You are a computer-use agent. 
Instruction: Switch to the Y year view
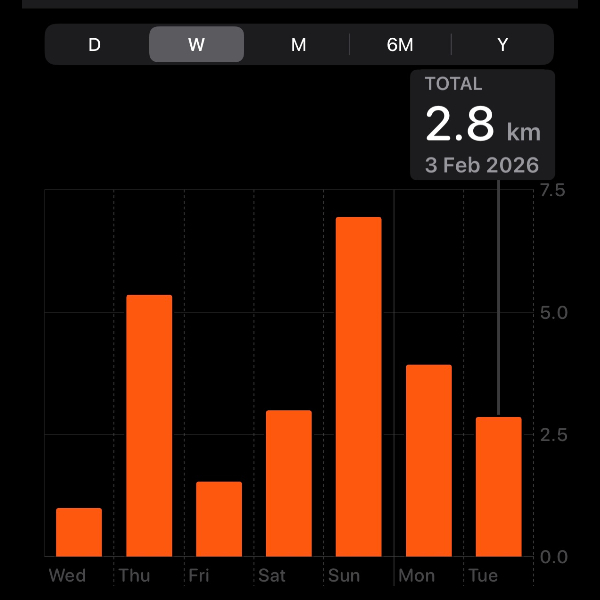pyautogui.click(x=503, y=45)
